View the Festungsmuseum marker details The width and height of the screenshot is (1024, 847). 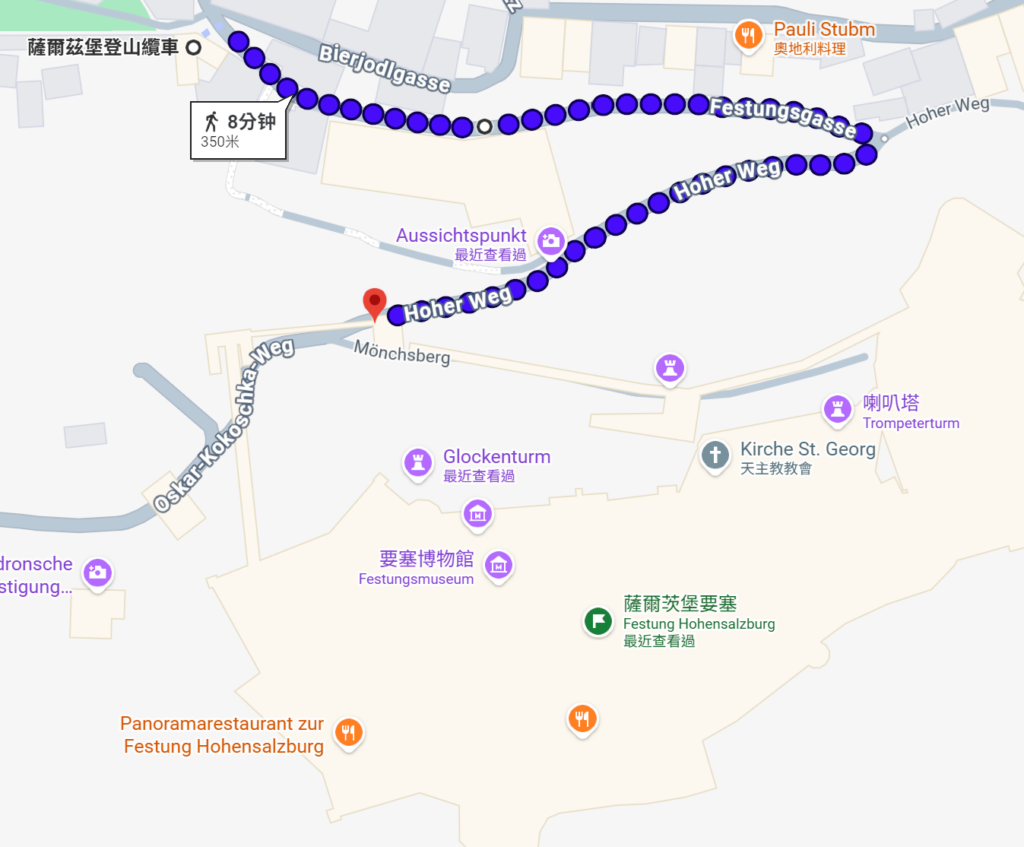pos(499,565)
